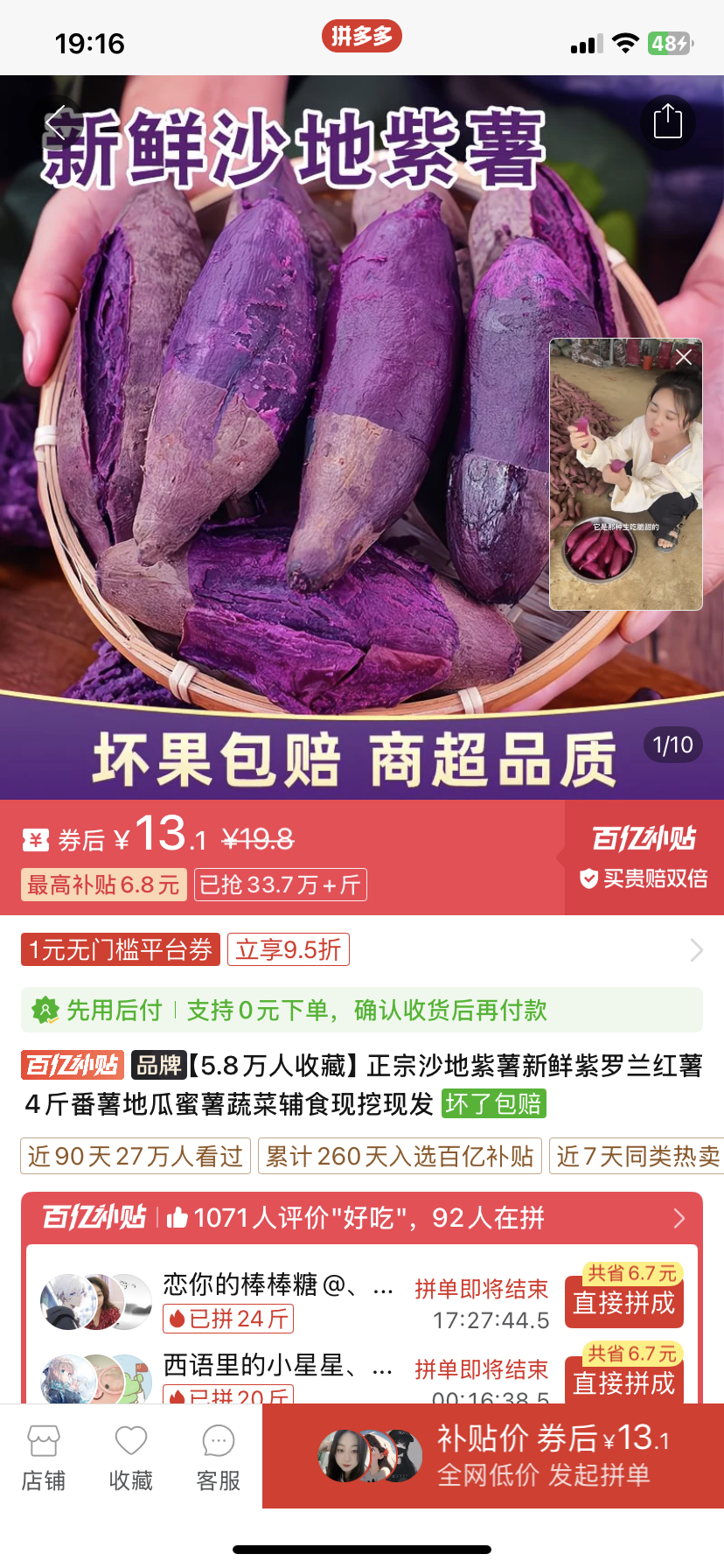Open the 近90天27万人看过 tag
The image size is (724, 1568).
pyautogui.click(x=136, y=1156)
